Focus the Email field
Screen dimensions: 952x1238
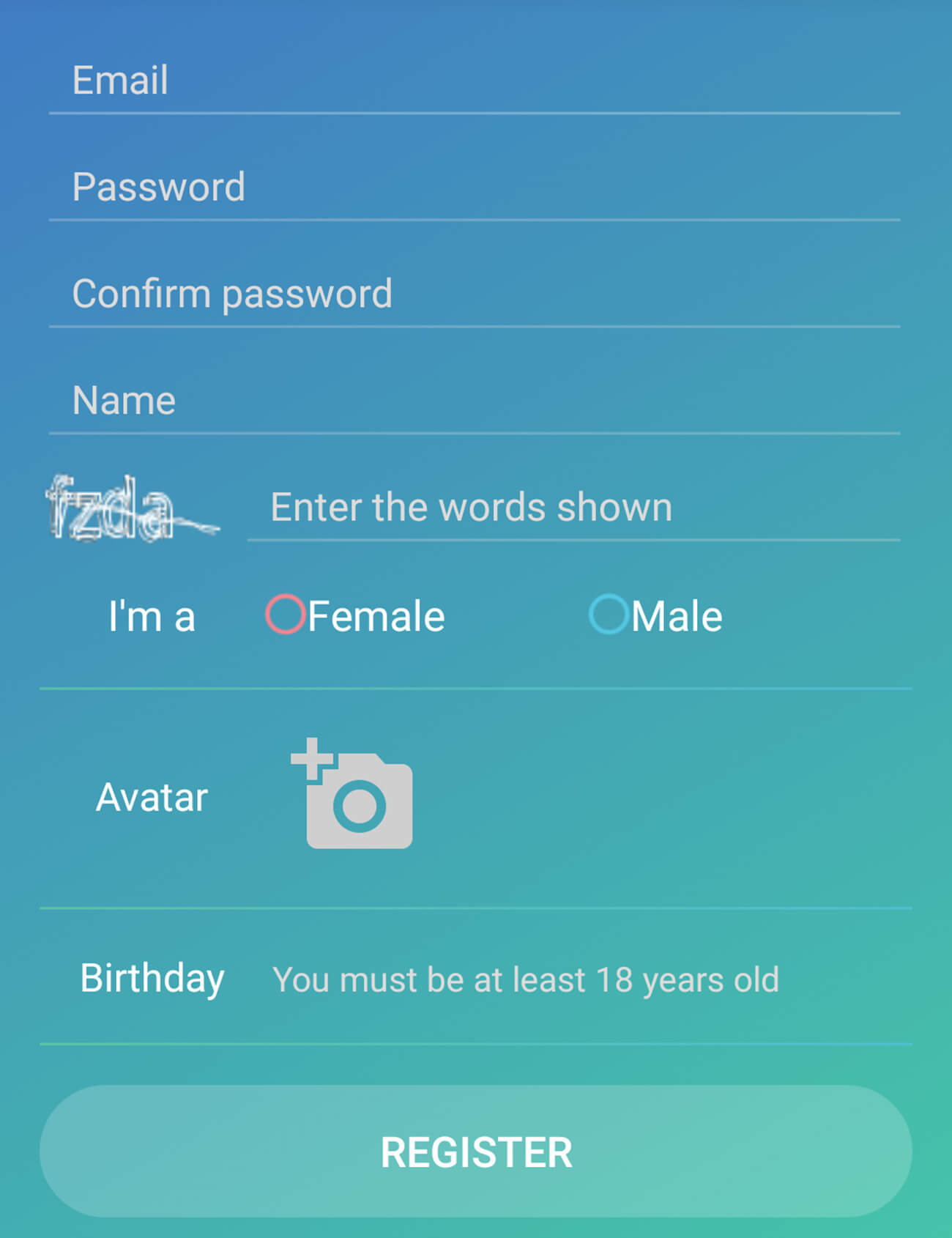[x=475, y=81]
